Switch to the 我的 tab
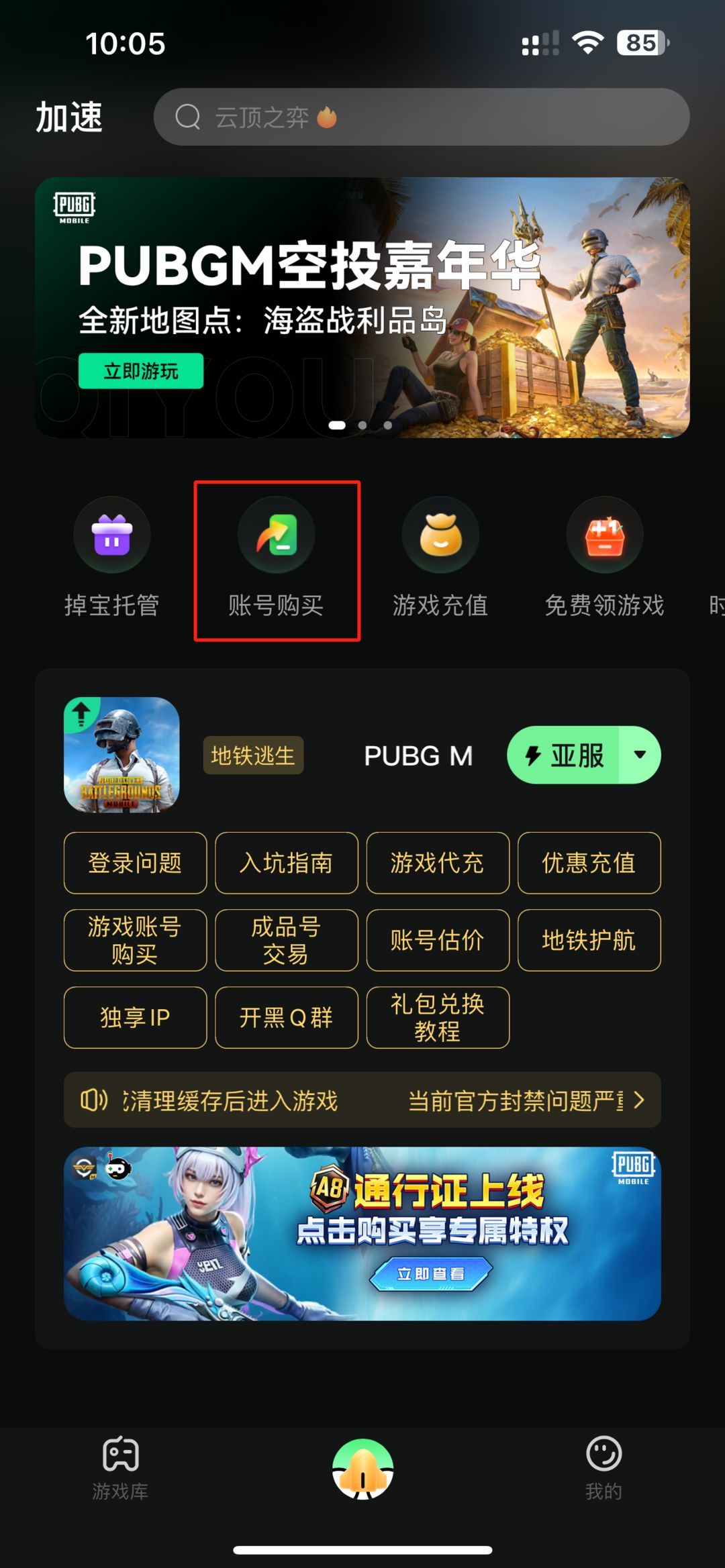 pyautogui.click(x=603, y=1468)
